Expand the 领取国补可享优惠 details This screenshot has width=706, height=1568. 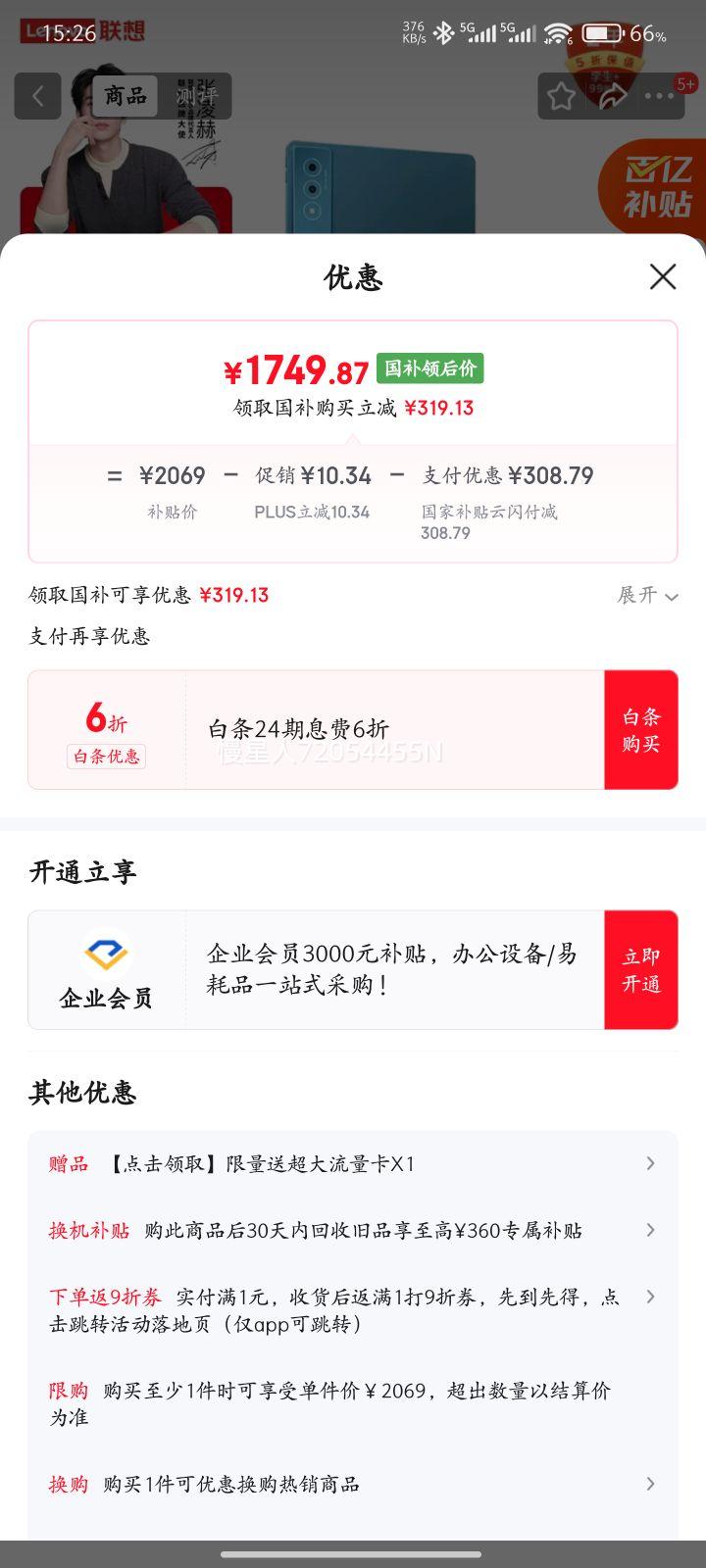[647, 595]
